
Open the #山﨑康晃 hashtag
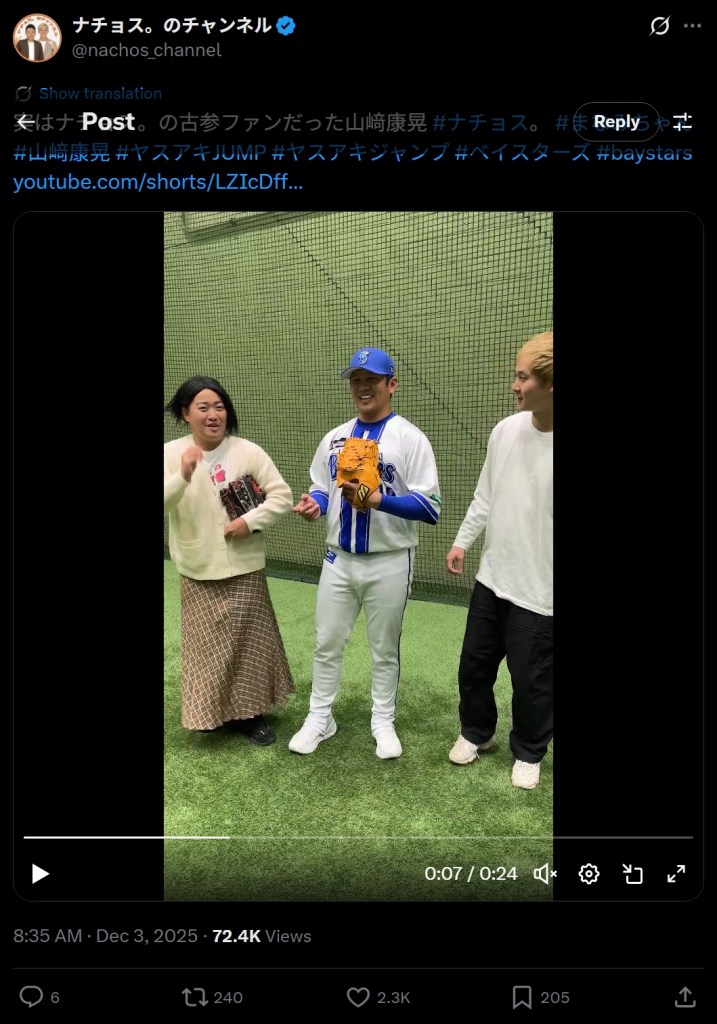[x=62, y=153]
